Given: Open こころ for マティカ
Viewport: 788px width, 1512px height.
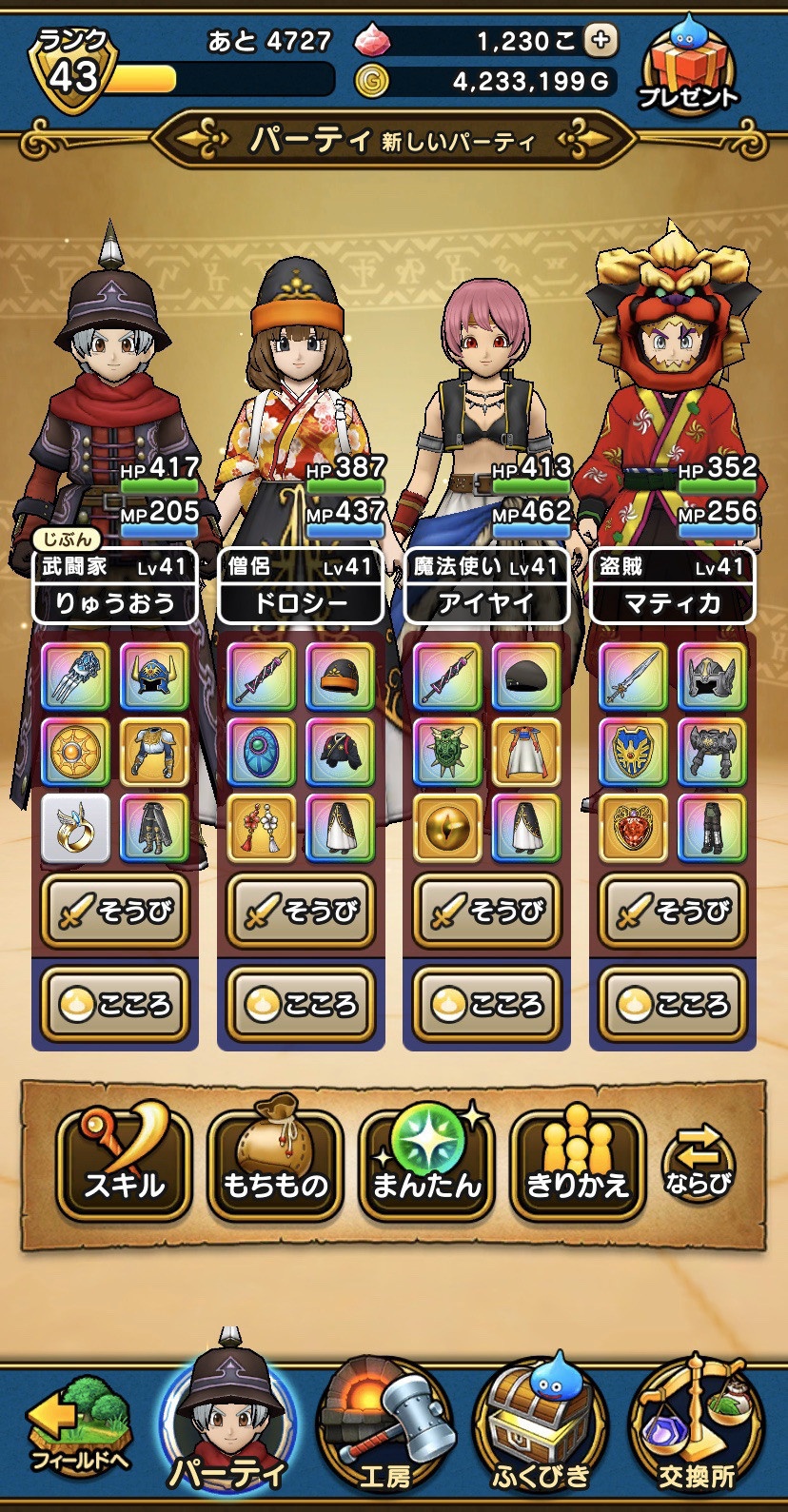Looking at the screenshot, I should [x=673, y=1004].
